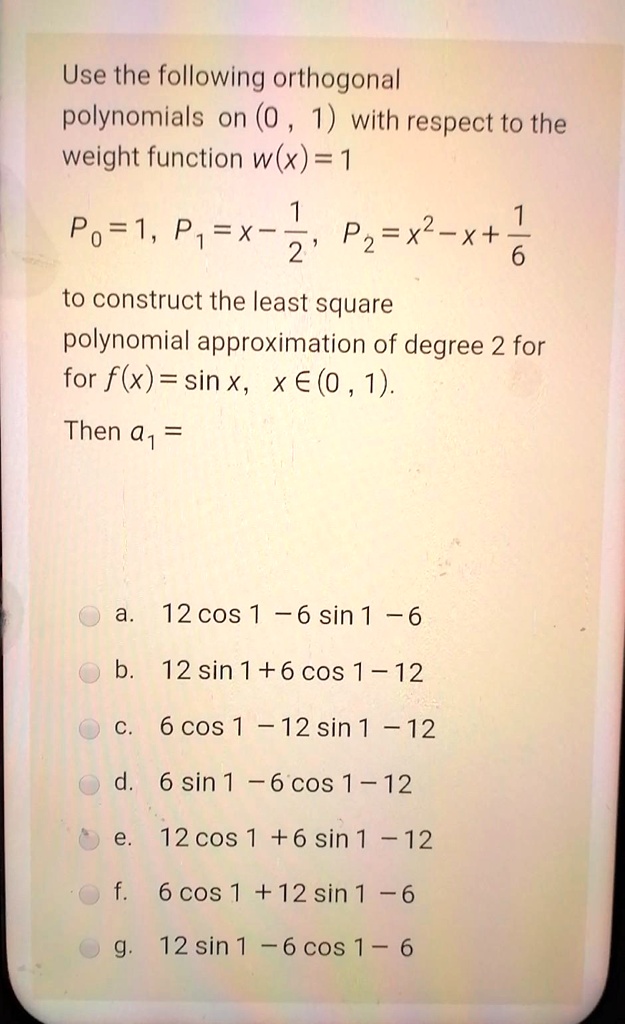Choose option f: 6 cos 1 + 12 sin 1 − 6
Viewport: 625px width, 1024px height.
pyautogui.click(x=90, y=893)
